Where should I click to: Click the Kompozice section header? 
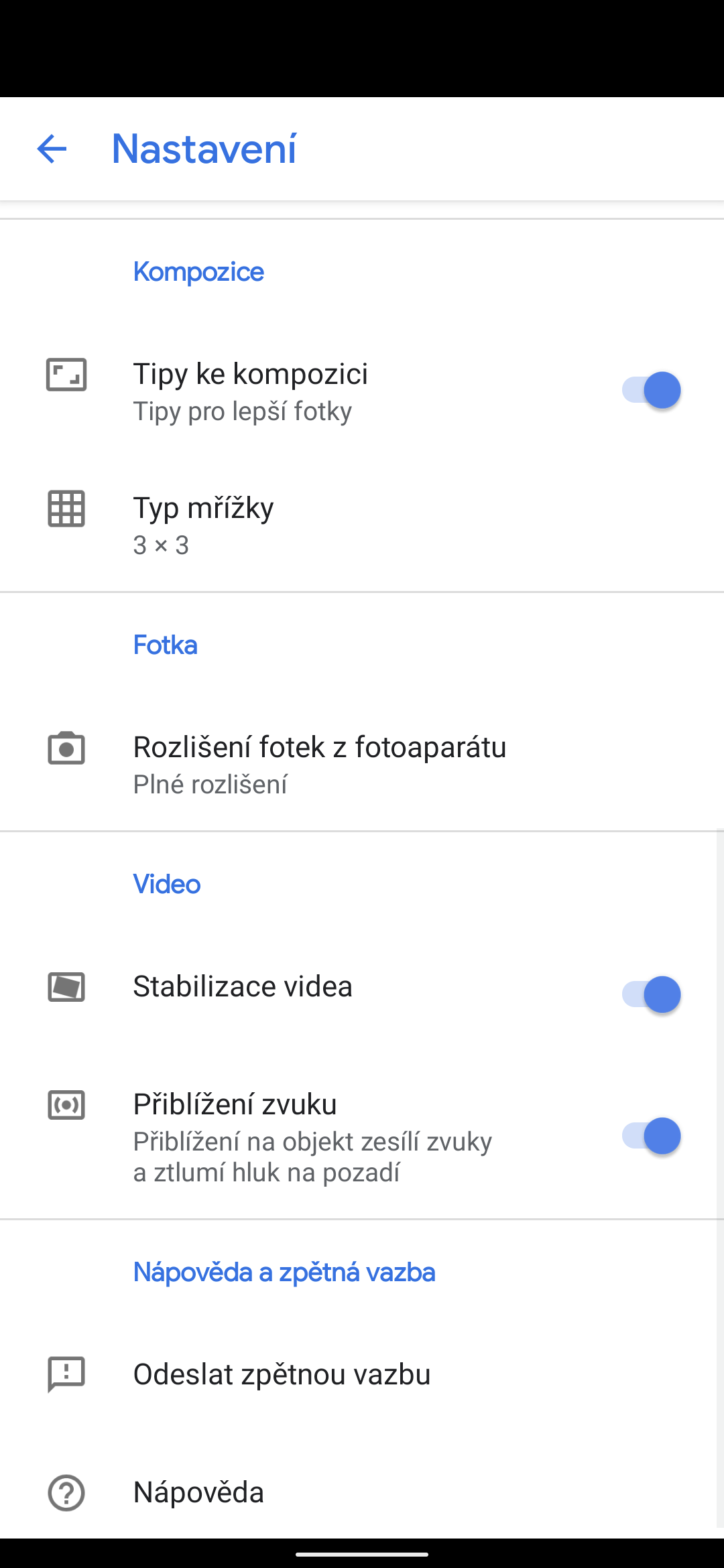point(198,271)
